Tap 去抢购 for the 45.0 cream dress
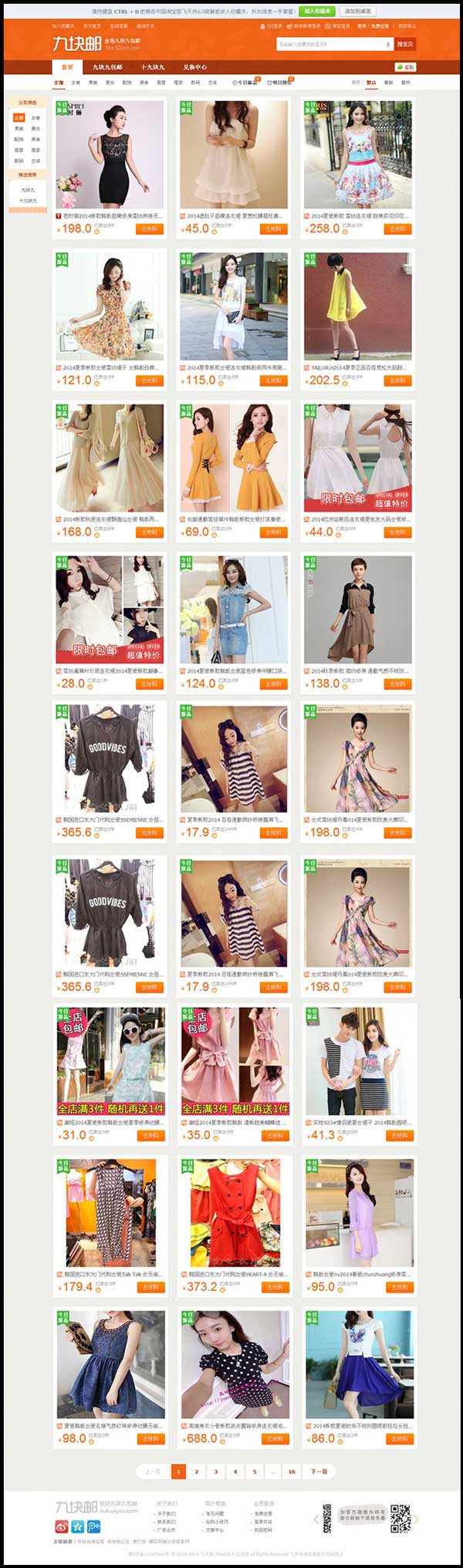463x1568 pixels. click(273, 229)
